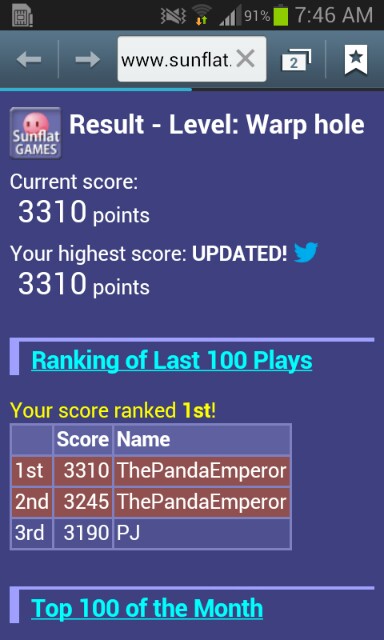Tweet highest score via Twitter bird
The width and height of the screenshot is (384, 640).
(x=306, y=253)
